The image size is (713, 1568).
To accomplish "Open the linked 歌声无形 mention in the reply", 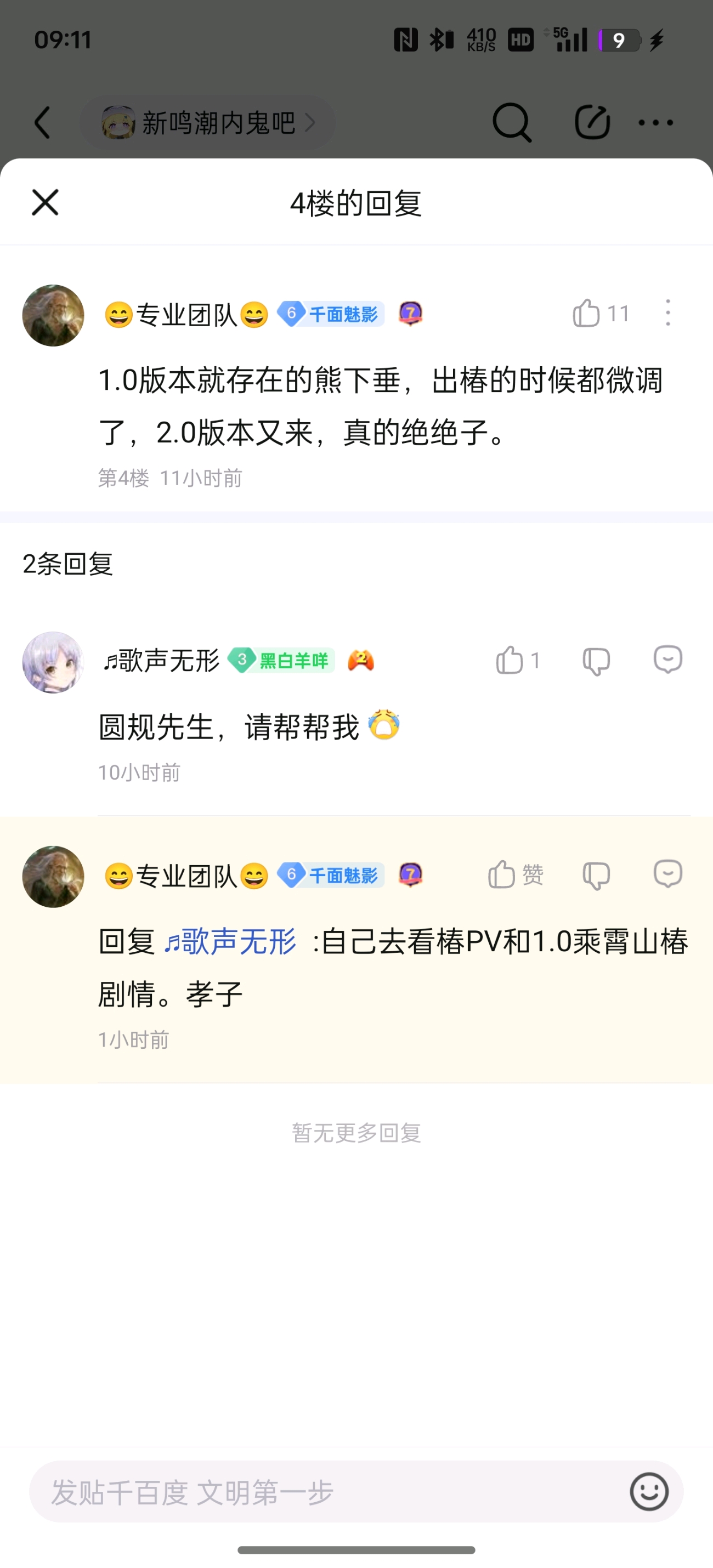I will tap(230, 942).
